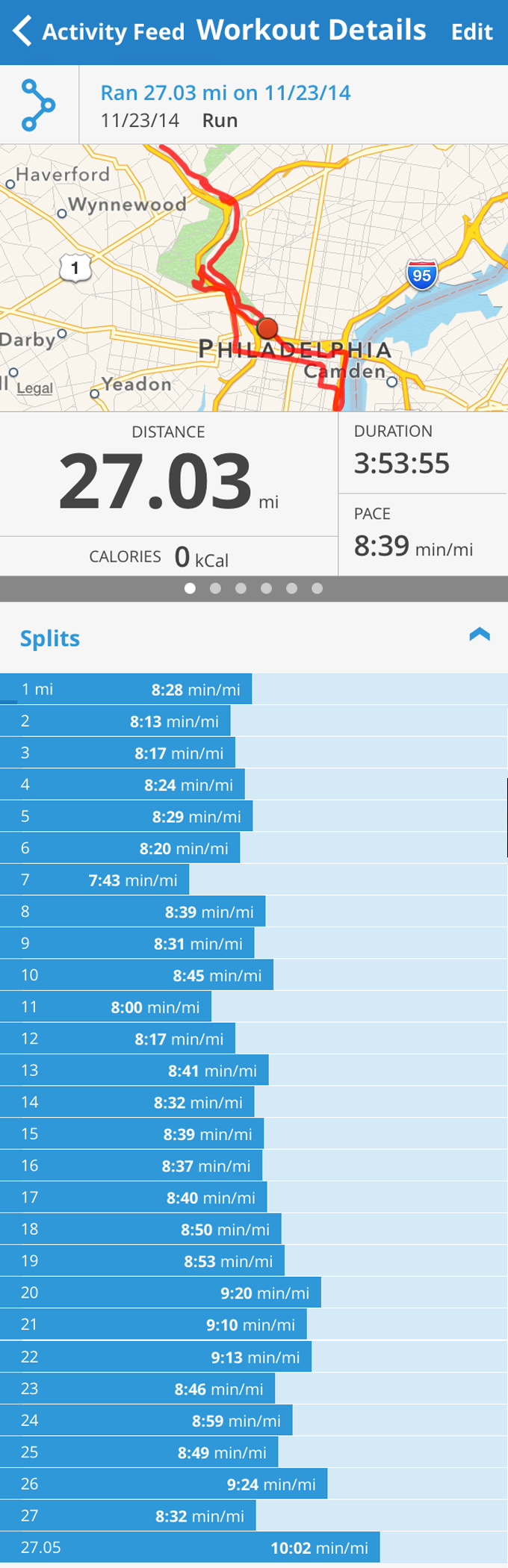Go back to Activity Feed
Viewport: 508px width, 1568px height.
[99, 31]
